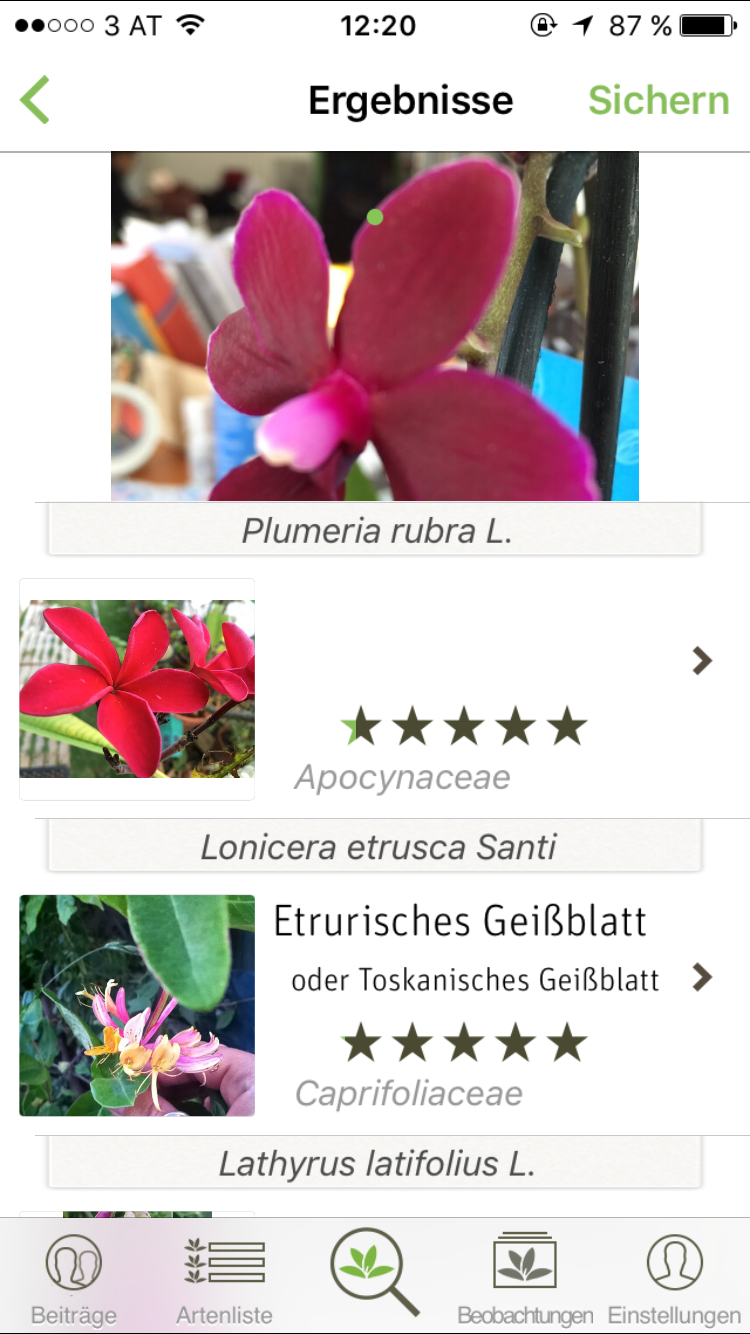Open the Plumeria rubra L. result

702,660
